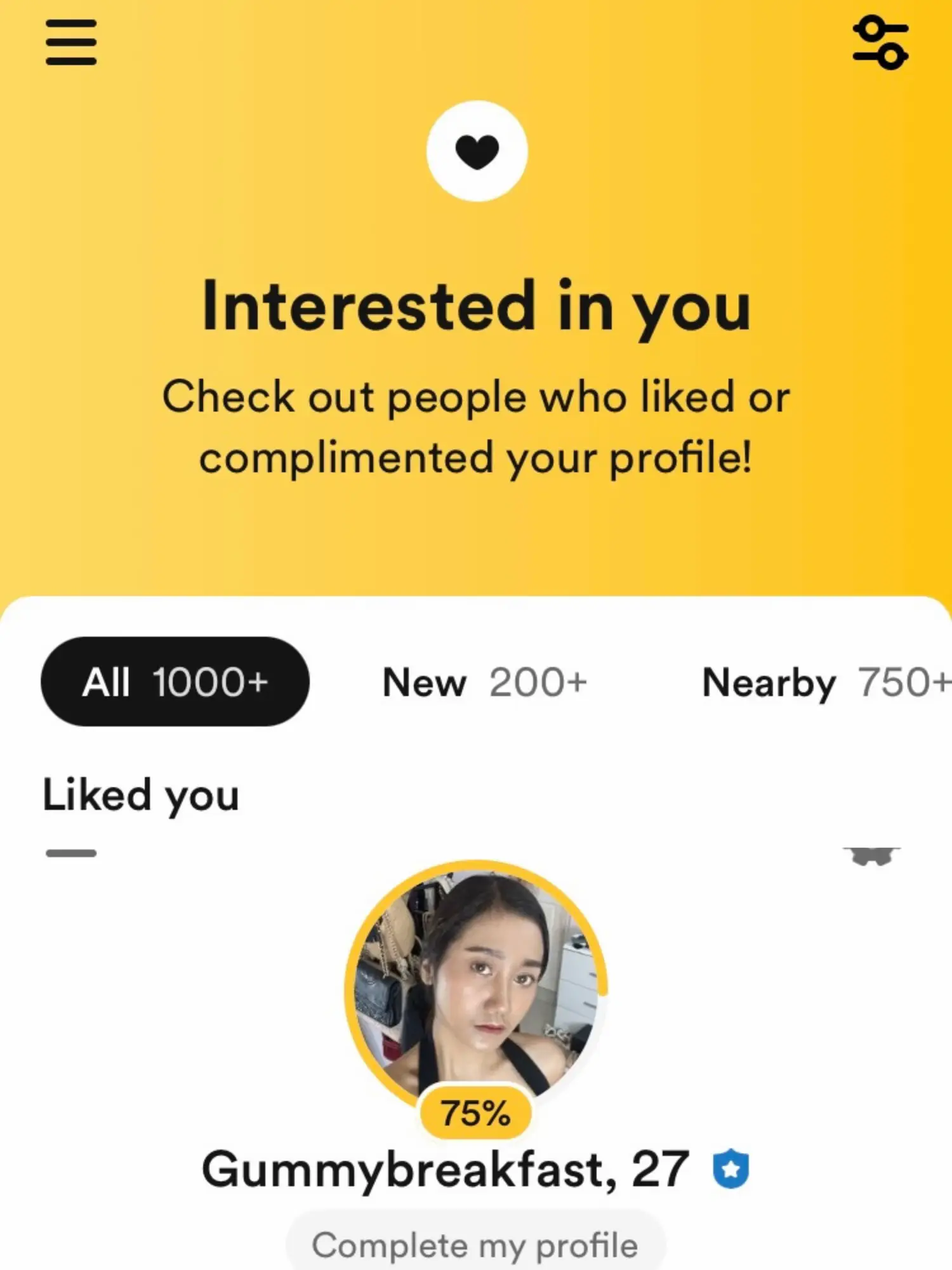Select the All 1000+ tab
Image resolution: width=952 pixels, height=1270 pixels.
click(175, 682)
